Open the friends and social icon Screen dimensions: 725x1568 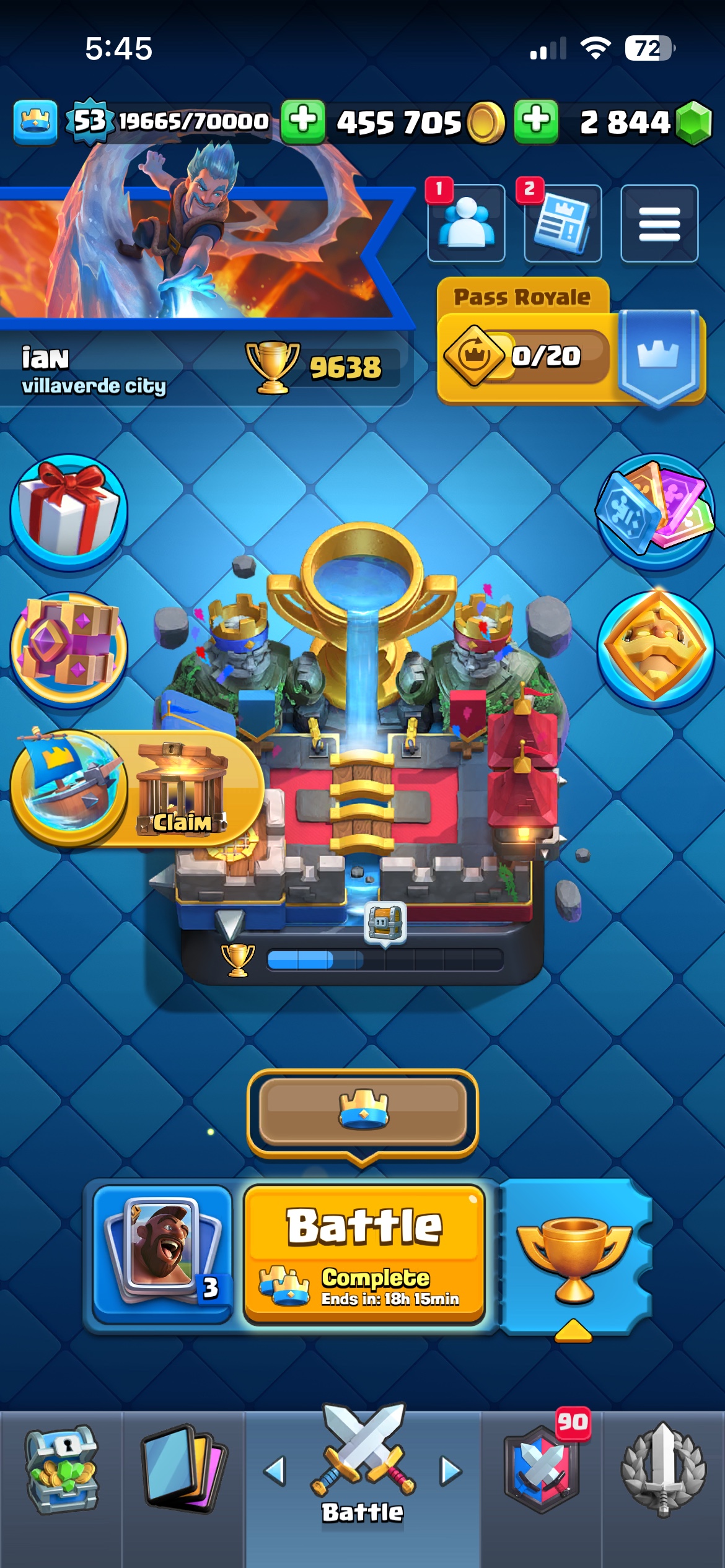pyautogui.click(x=466, y=224)
